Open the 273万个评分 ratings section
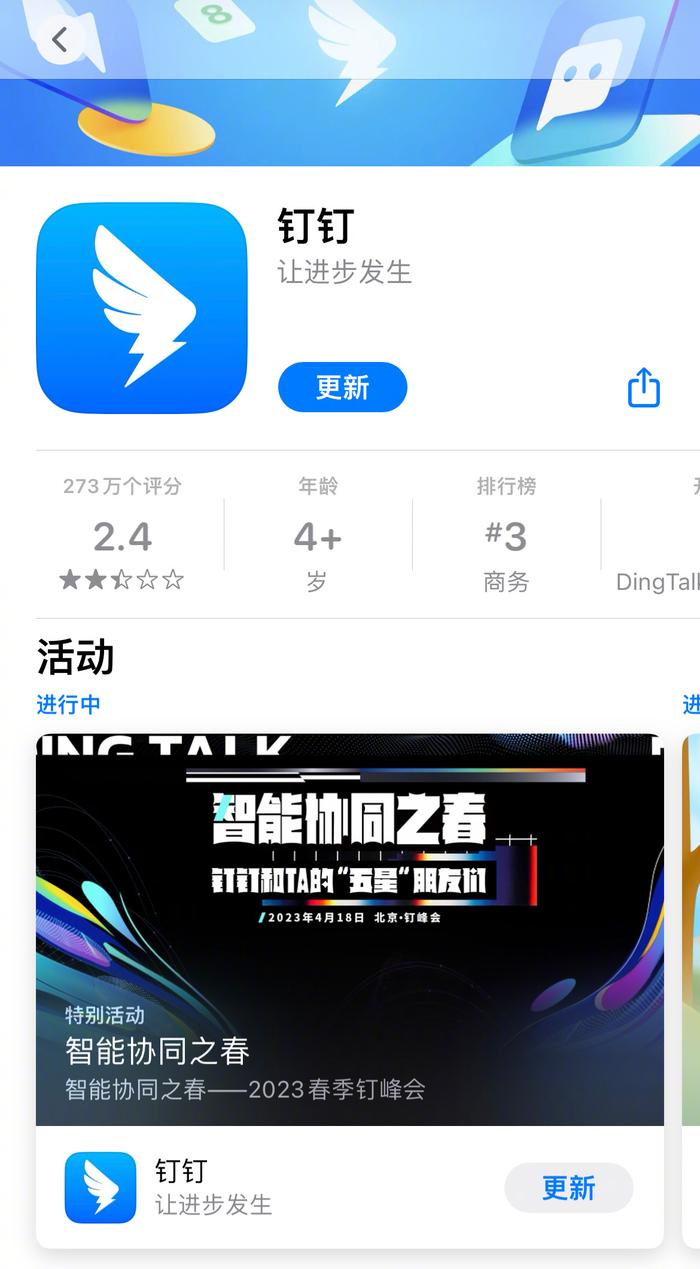 (x=122, y=534)
